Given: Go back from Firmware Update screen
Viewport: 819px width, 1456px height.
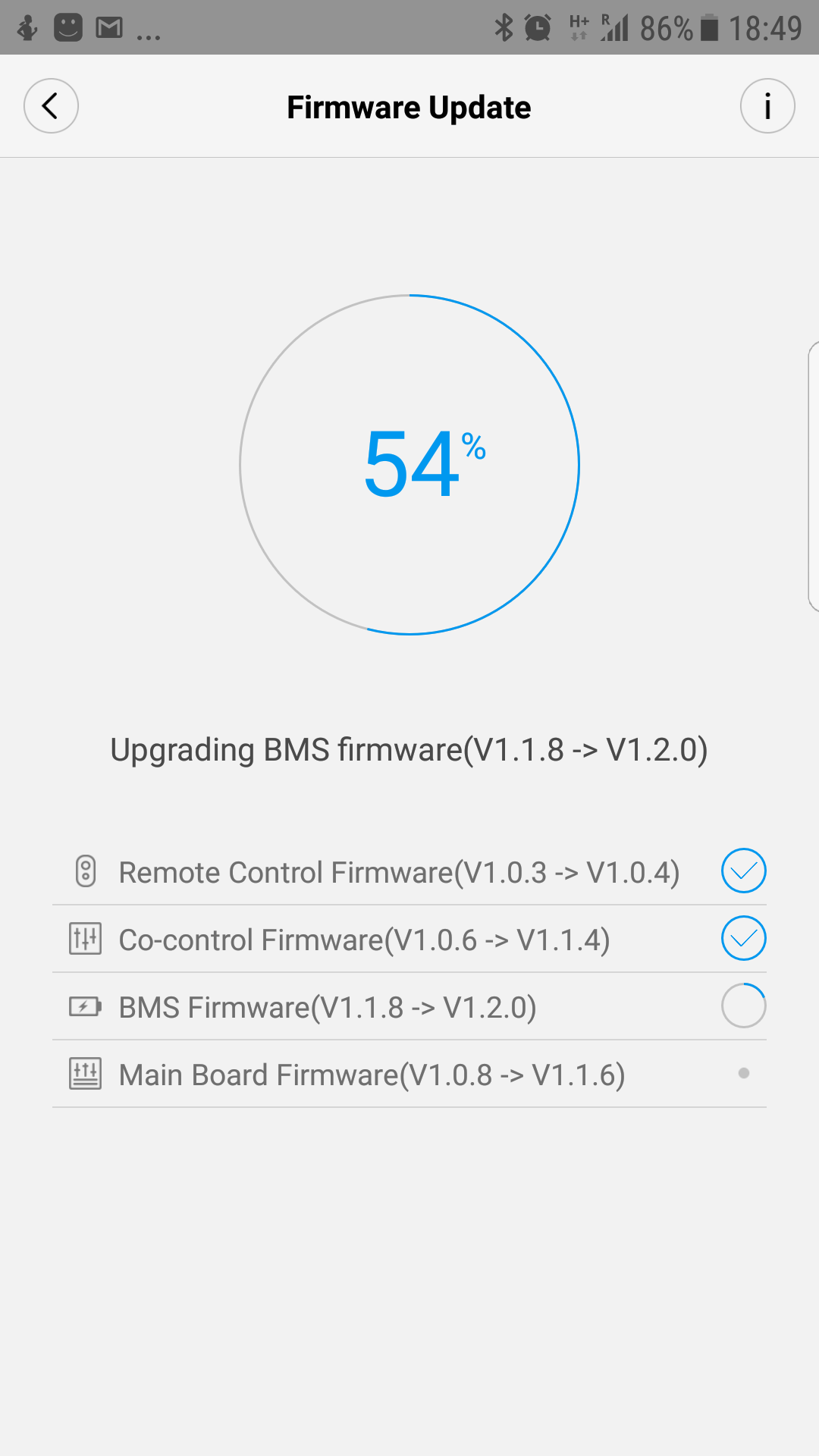Looking at the screenshot, I should pos(51,106).
